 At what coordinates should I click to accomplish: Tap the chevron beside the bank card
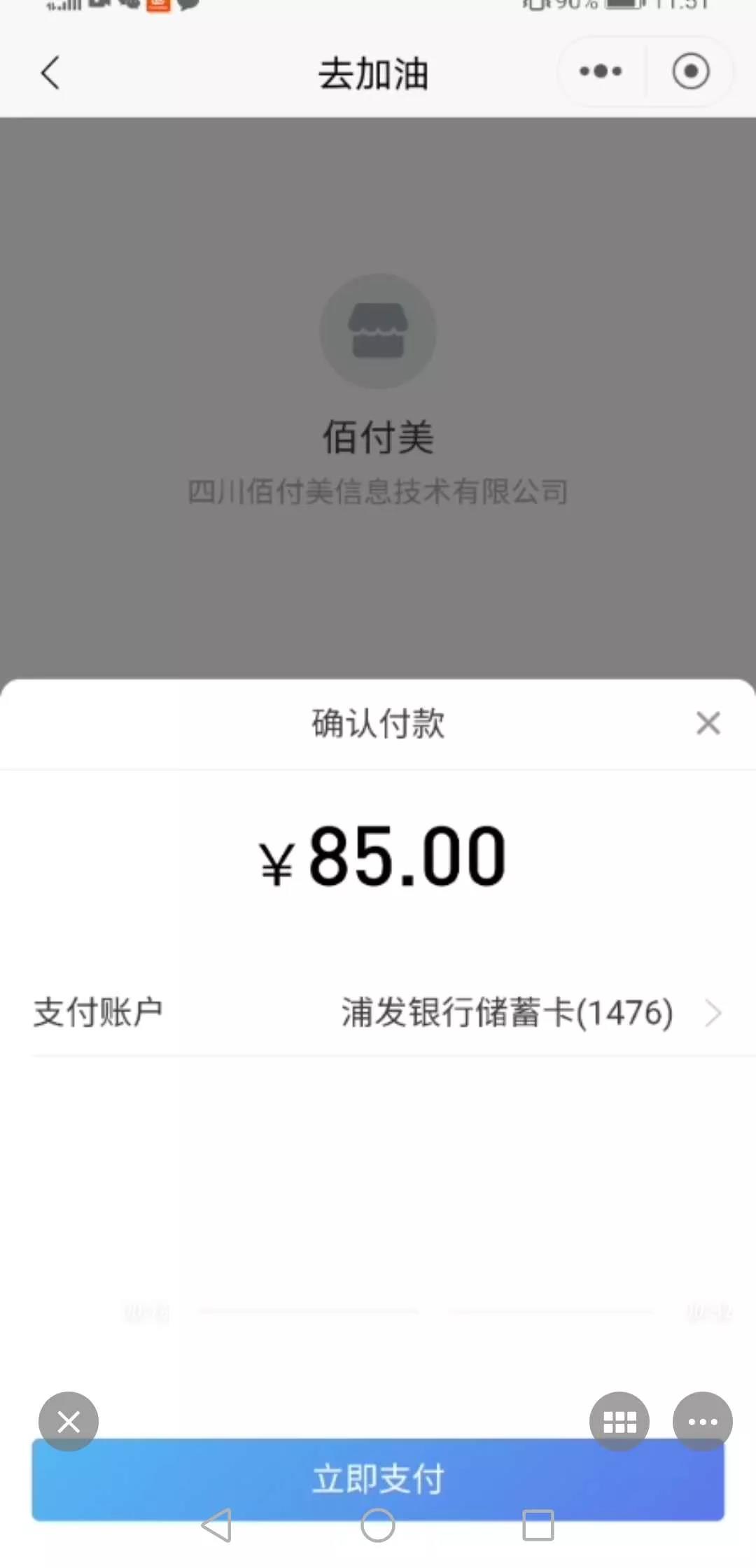pos(714,1012)
